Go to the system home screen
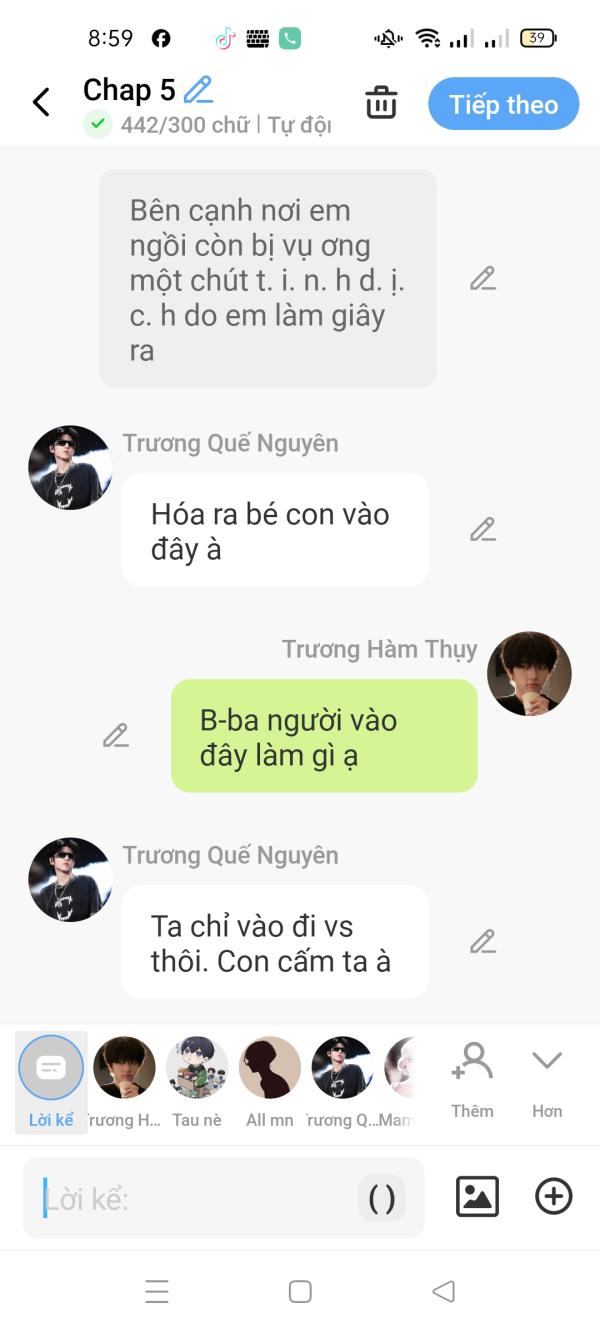Viewport: 600px width, 1333px height. tap(300, 1291)
